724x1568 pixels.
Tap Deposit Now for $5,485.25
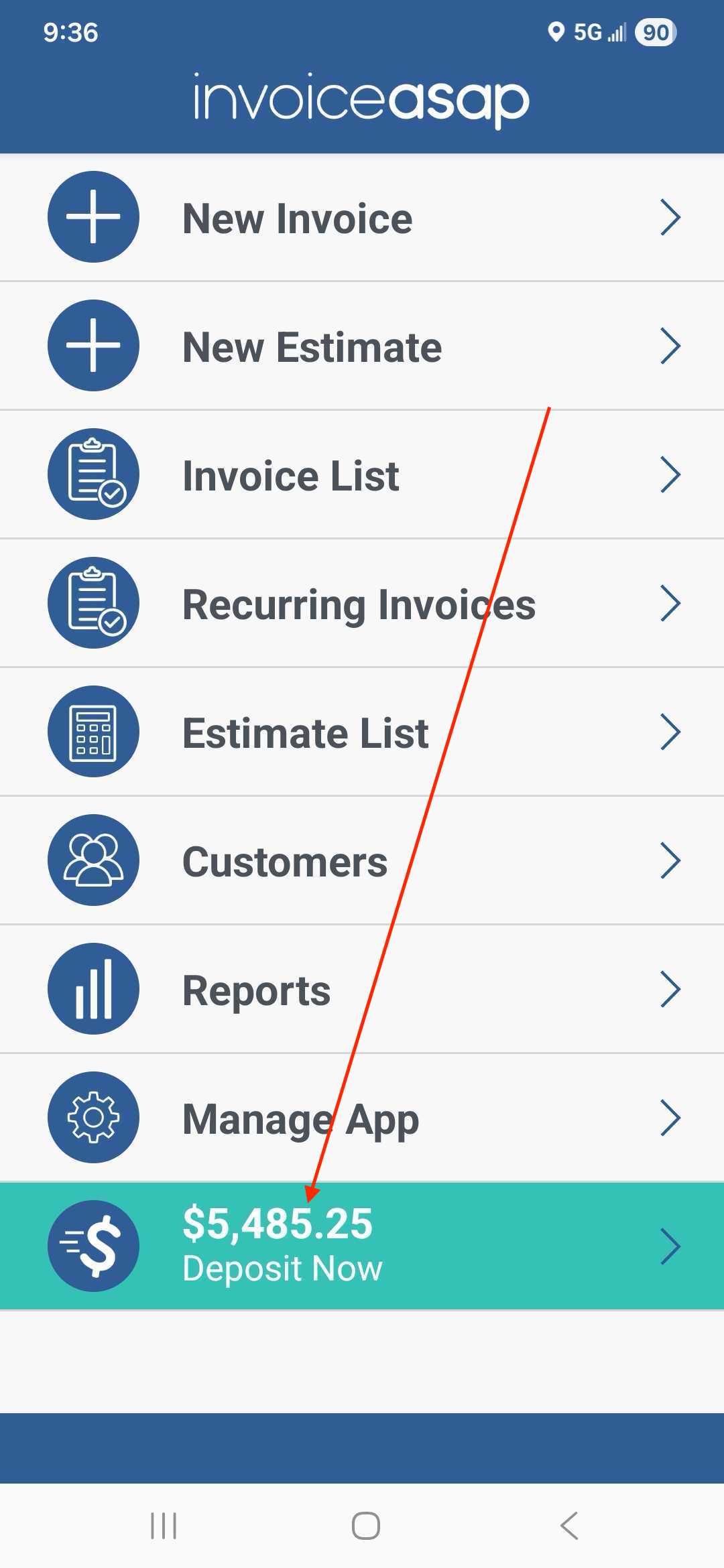(362, 1246)
